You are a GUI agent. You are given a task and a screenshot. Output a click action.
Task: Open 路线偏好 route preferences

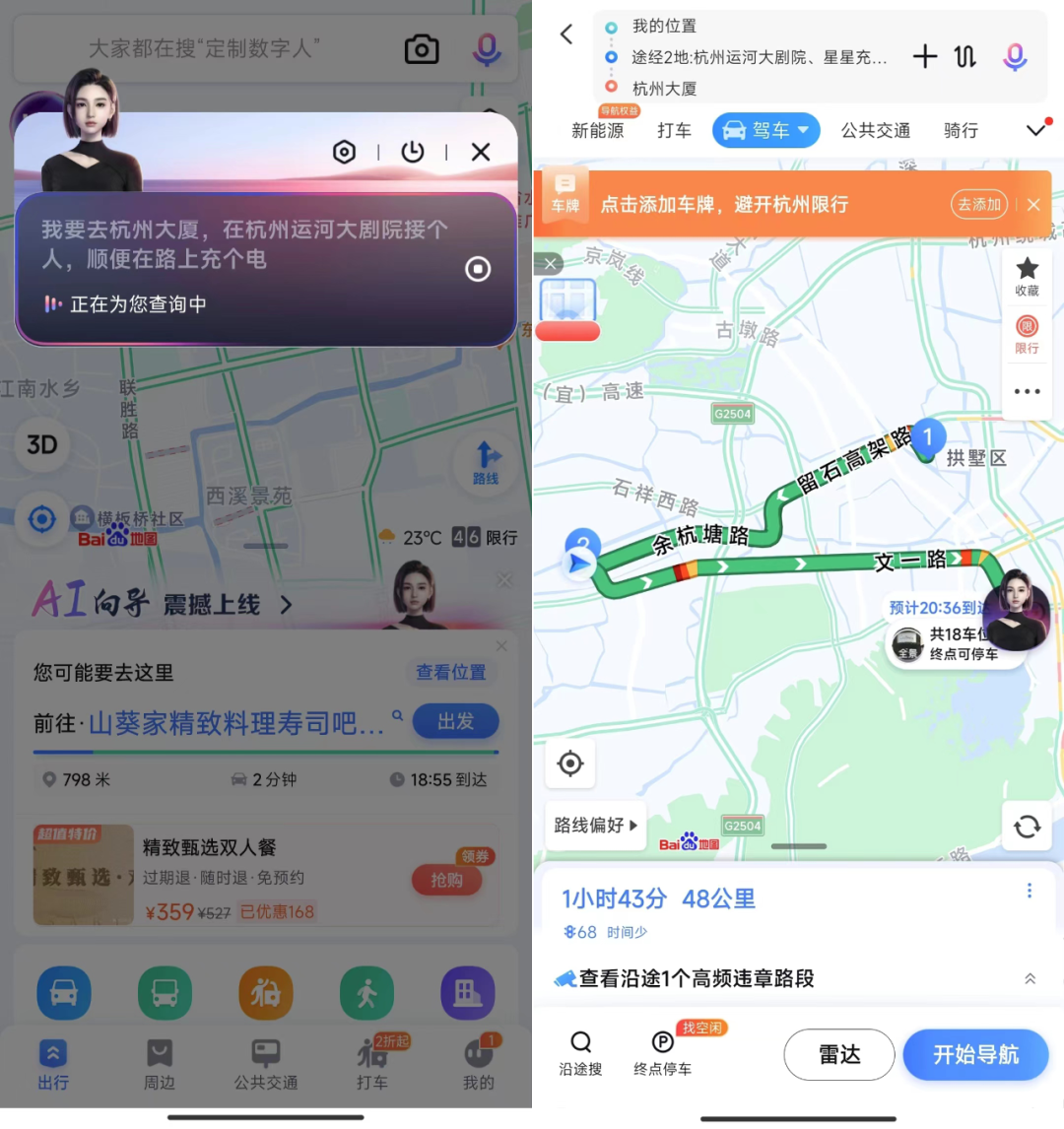(x=595, y=825)
